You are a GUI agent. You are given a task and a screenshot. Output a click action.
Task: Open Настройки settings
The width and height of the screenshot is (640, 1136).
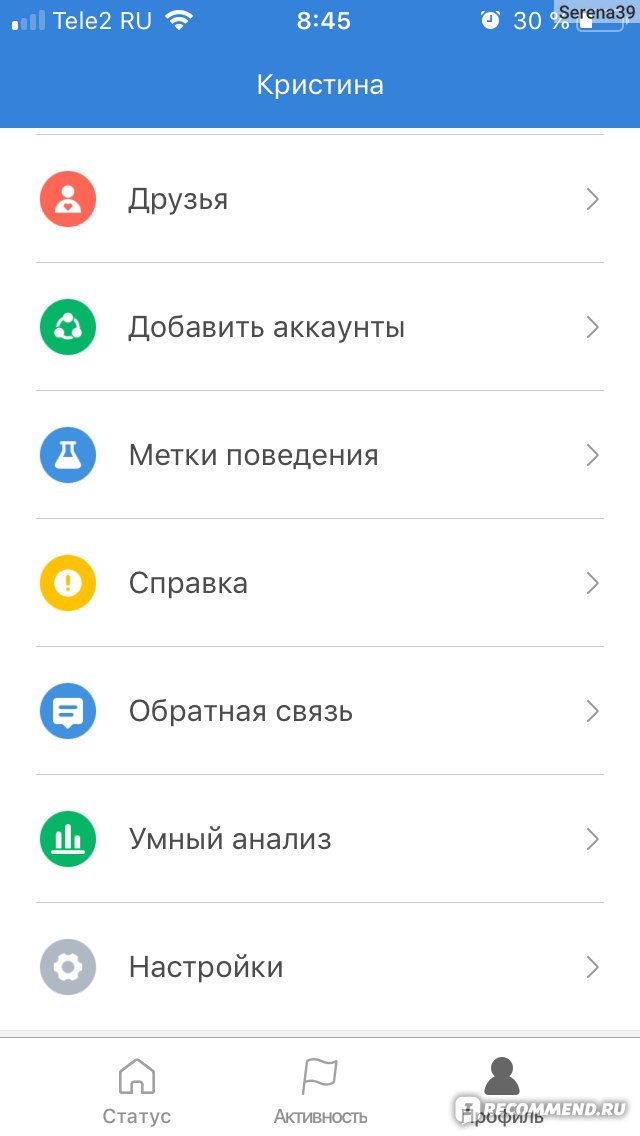click(x=320, y=966)
